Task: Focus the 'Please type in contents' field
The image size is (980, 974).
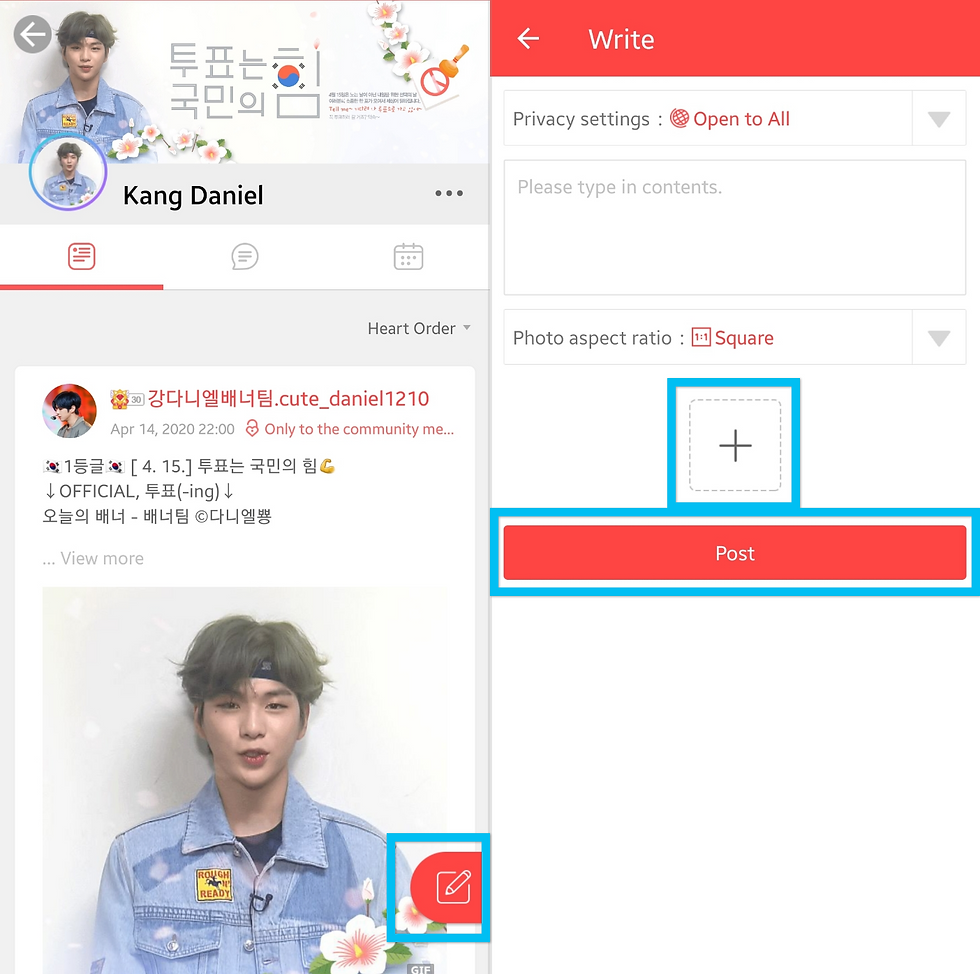Action: click(734, 227)
